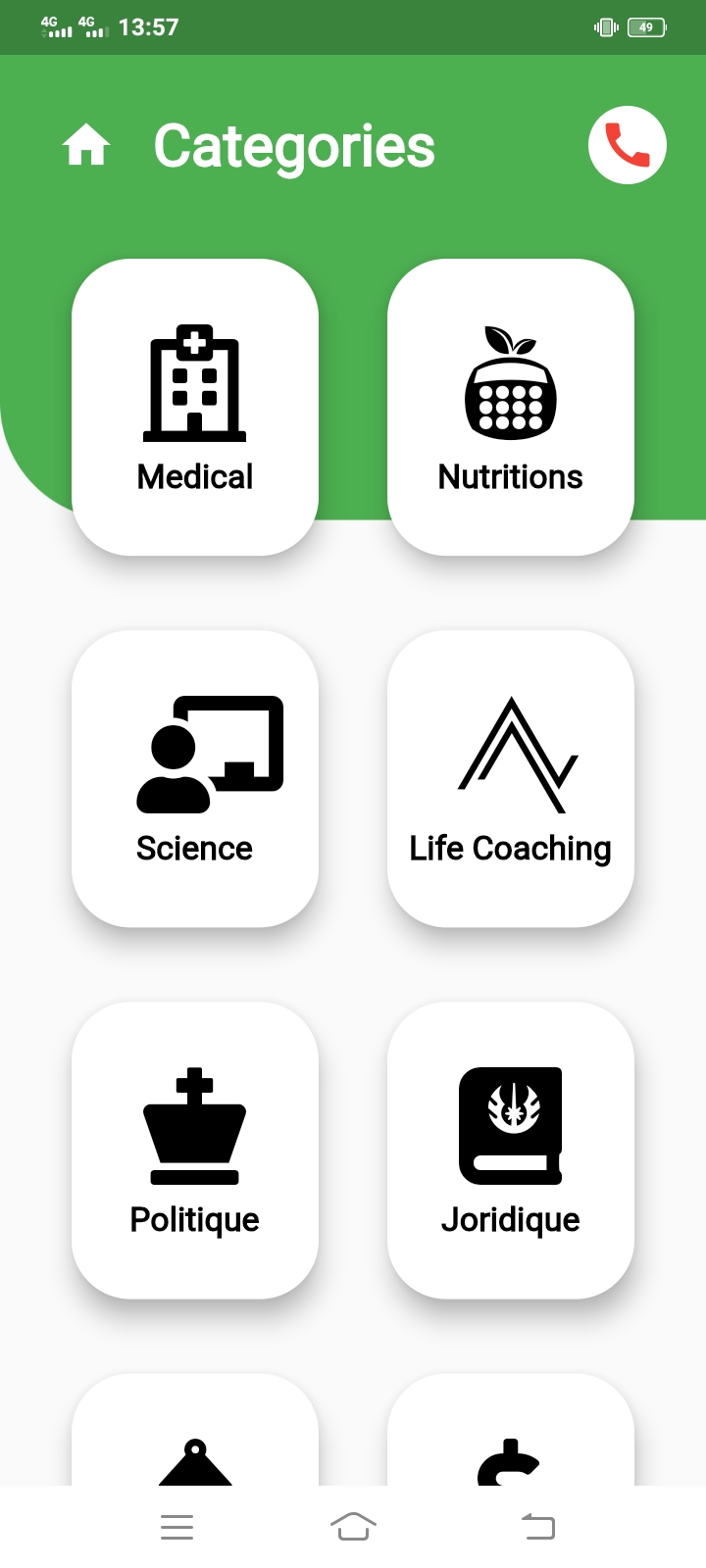The image size is (706, 1568).
Task: Open the Science category
Action: [x=195, y=779]
